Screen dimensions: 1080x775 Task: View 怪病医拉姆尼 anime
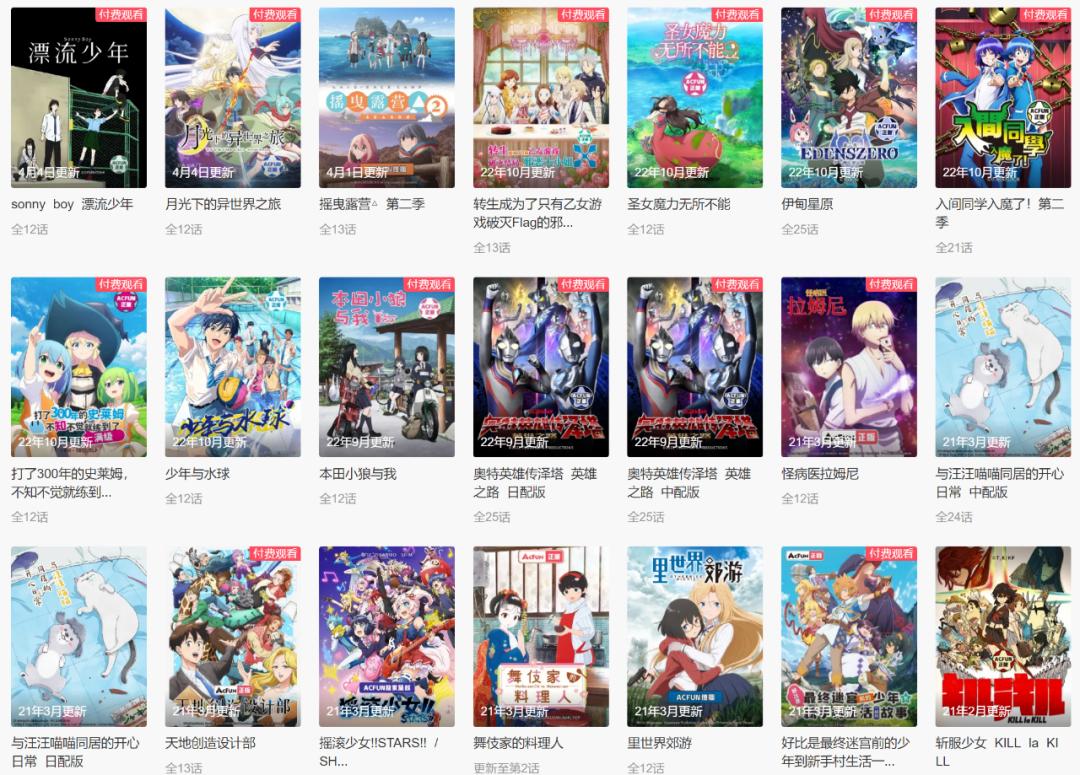(849, 367)
